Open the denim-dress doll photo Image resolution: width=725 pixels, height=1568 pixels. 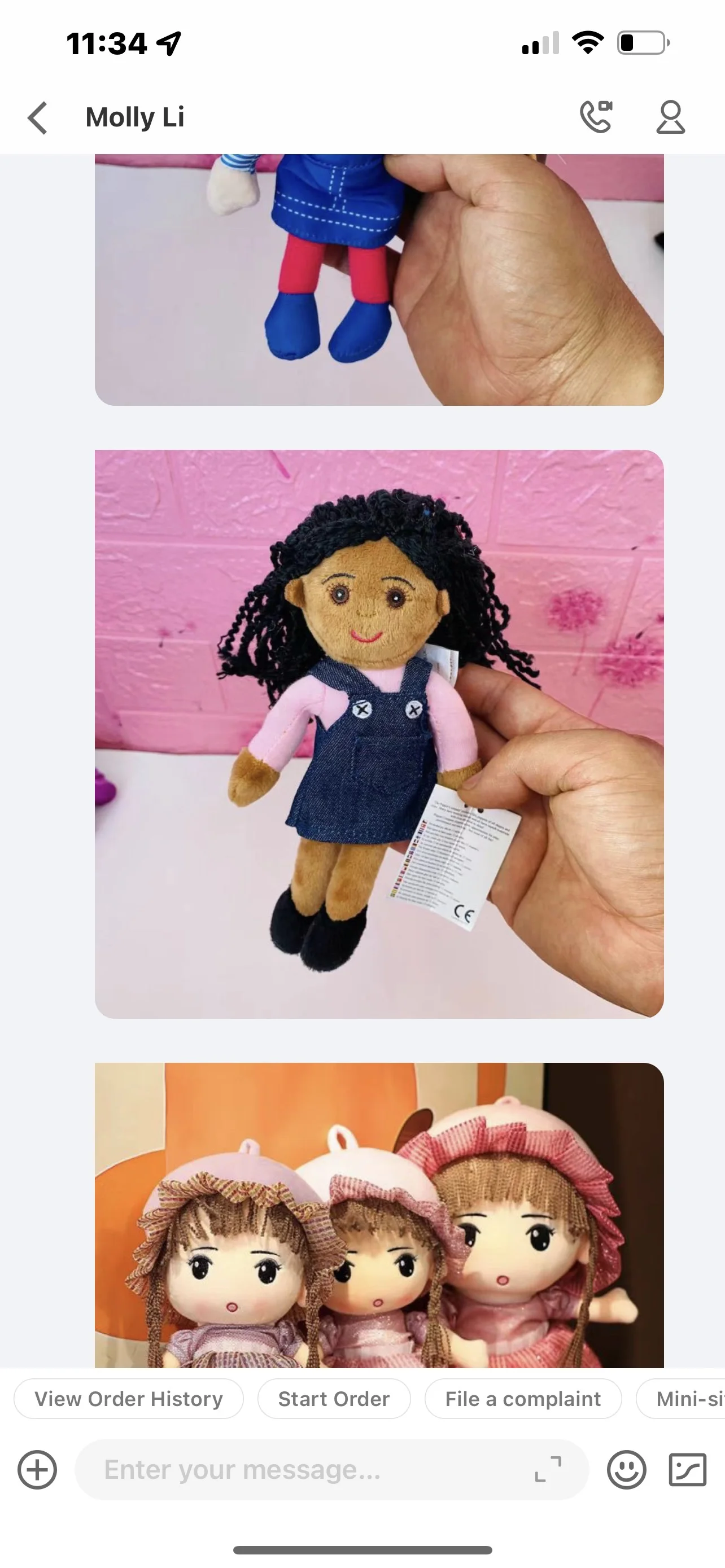click(x=379, y=734)
